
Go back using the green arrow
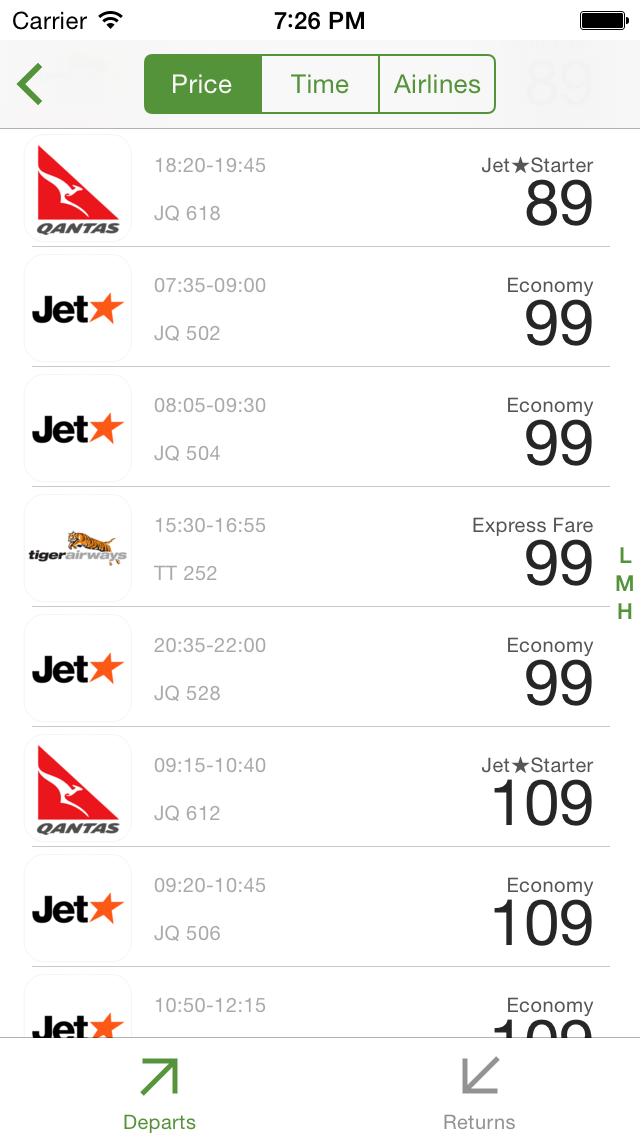click(30, 84)
